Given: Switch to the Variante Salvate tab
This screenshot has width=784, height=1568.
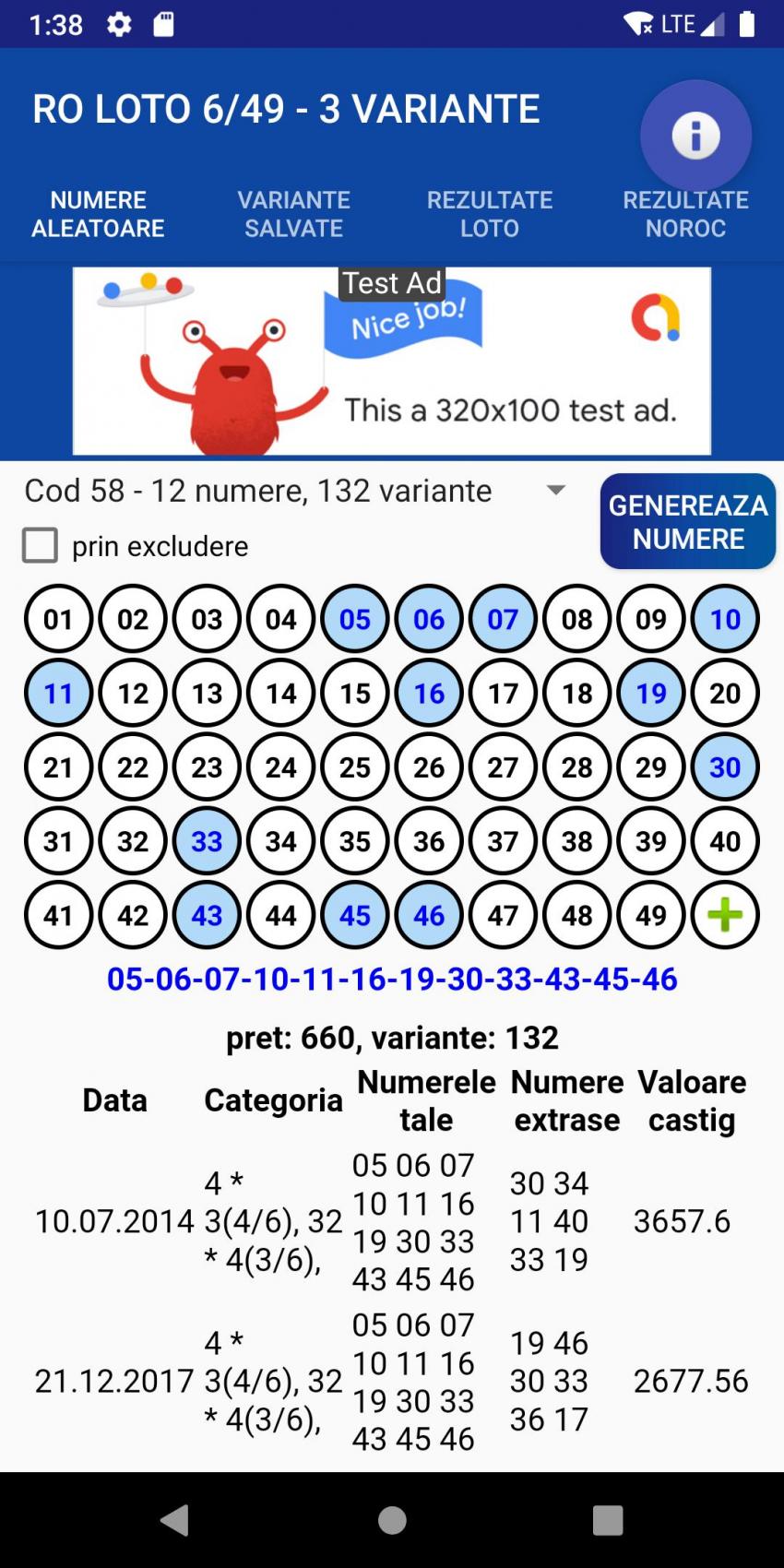Looking at the screenshot, I should pyautogui.click(x=293, y=214).
